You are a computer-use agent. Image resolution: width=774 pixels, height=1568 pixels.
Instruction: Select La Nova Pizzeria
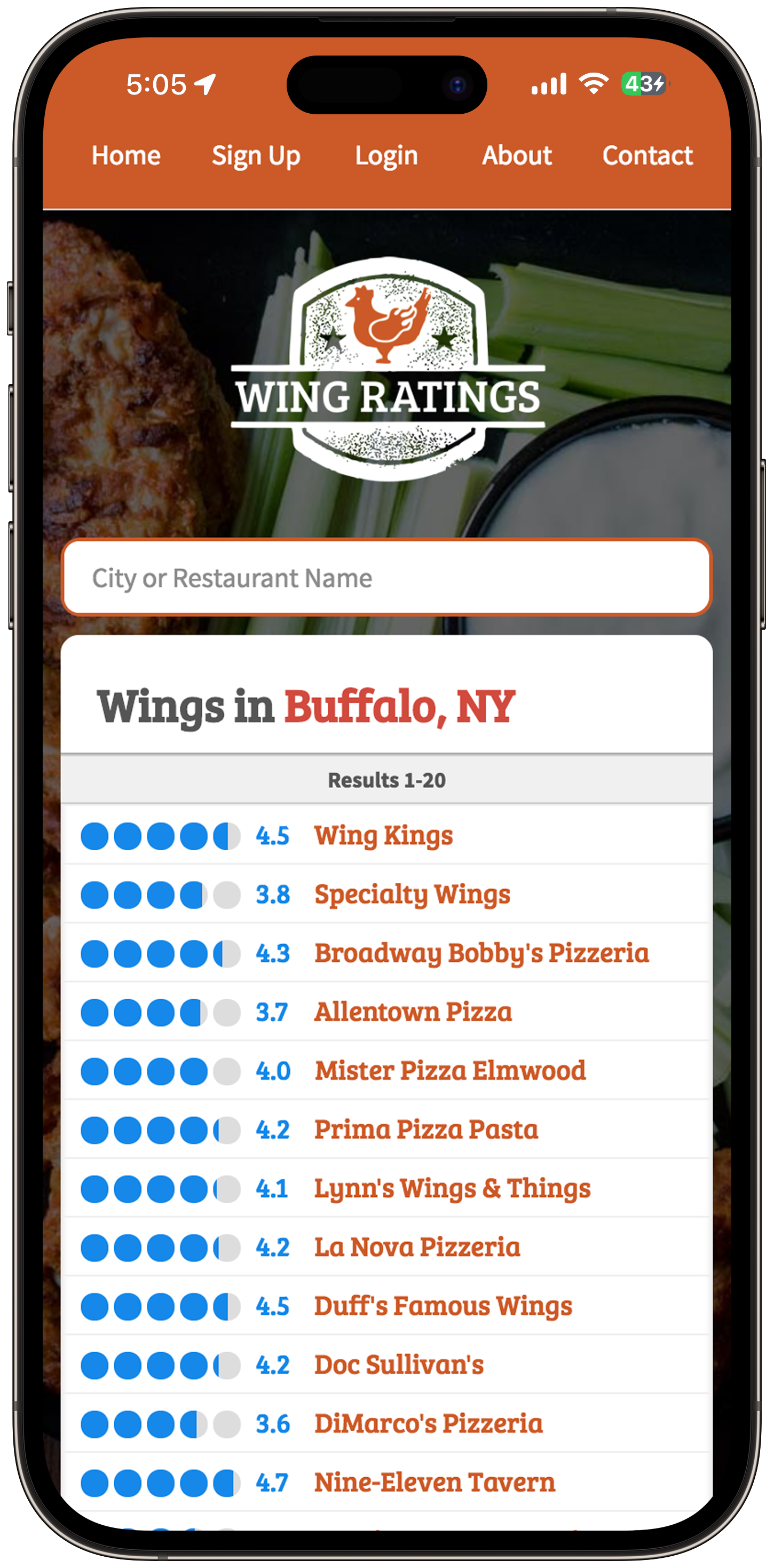(417, 1248)
